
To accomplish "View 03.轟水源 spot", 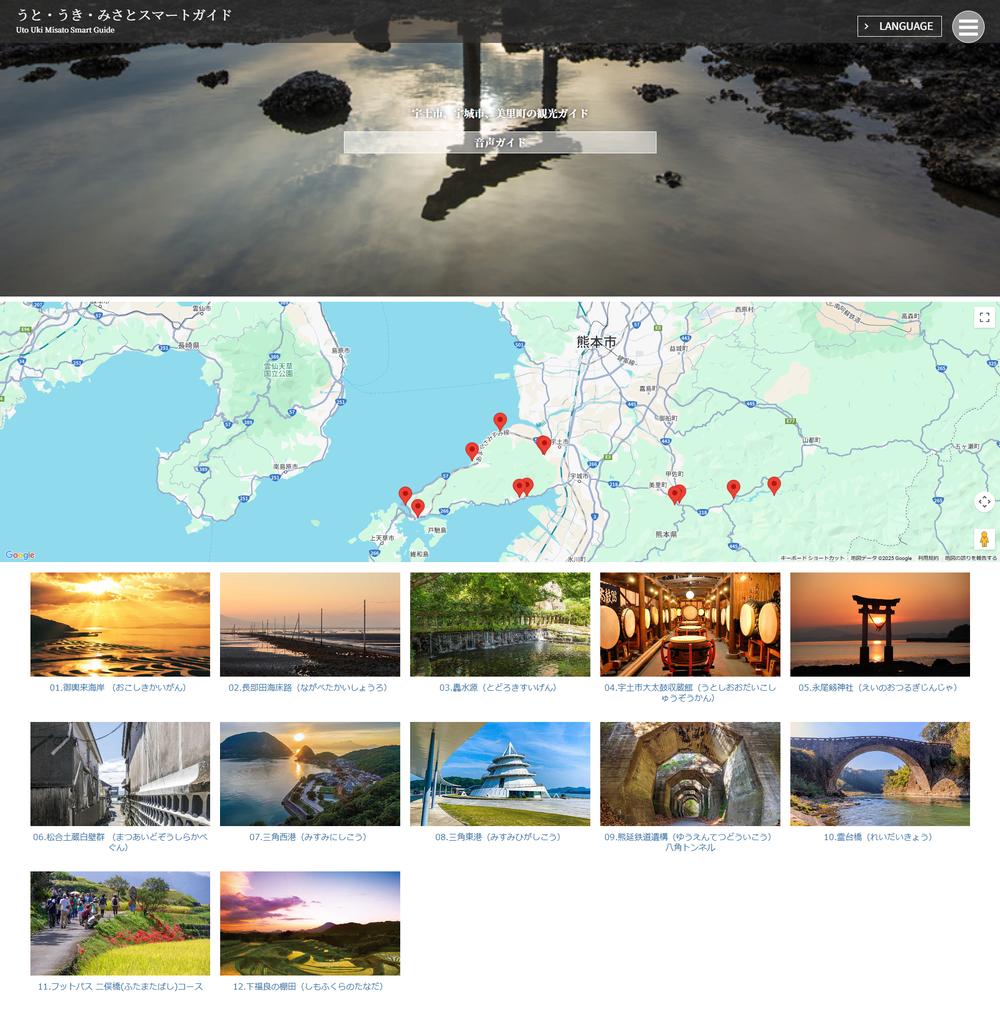I will (x=500, y=624).
